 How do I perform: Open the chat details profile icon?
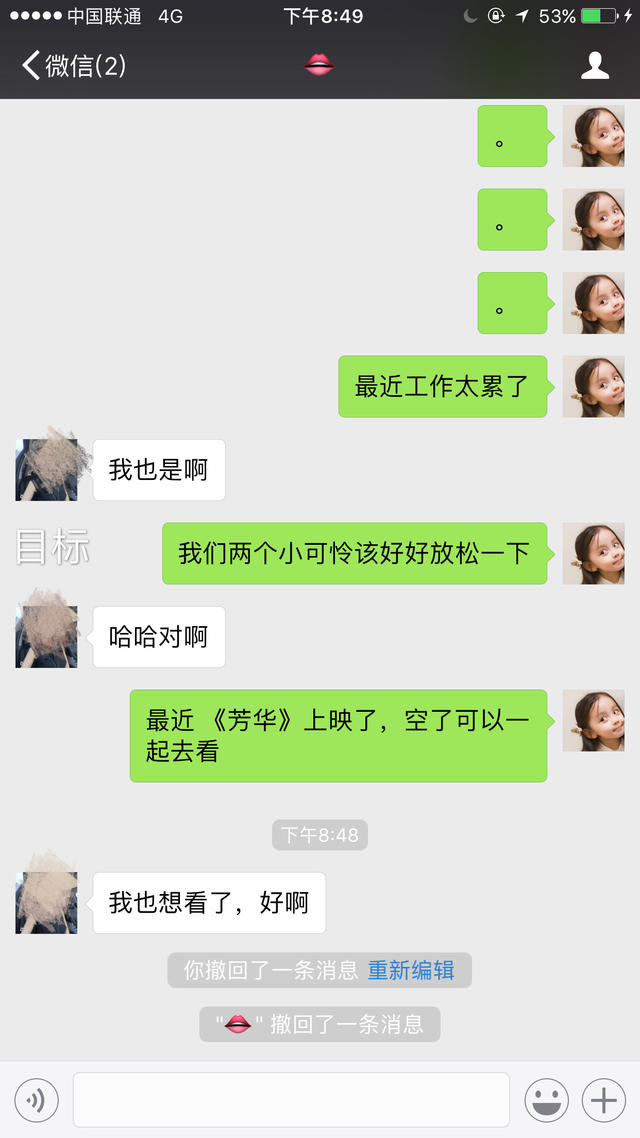(x=595, y=66)
